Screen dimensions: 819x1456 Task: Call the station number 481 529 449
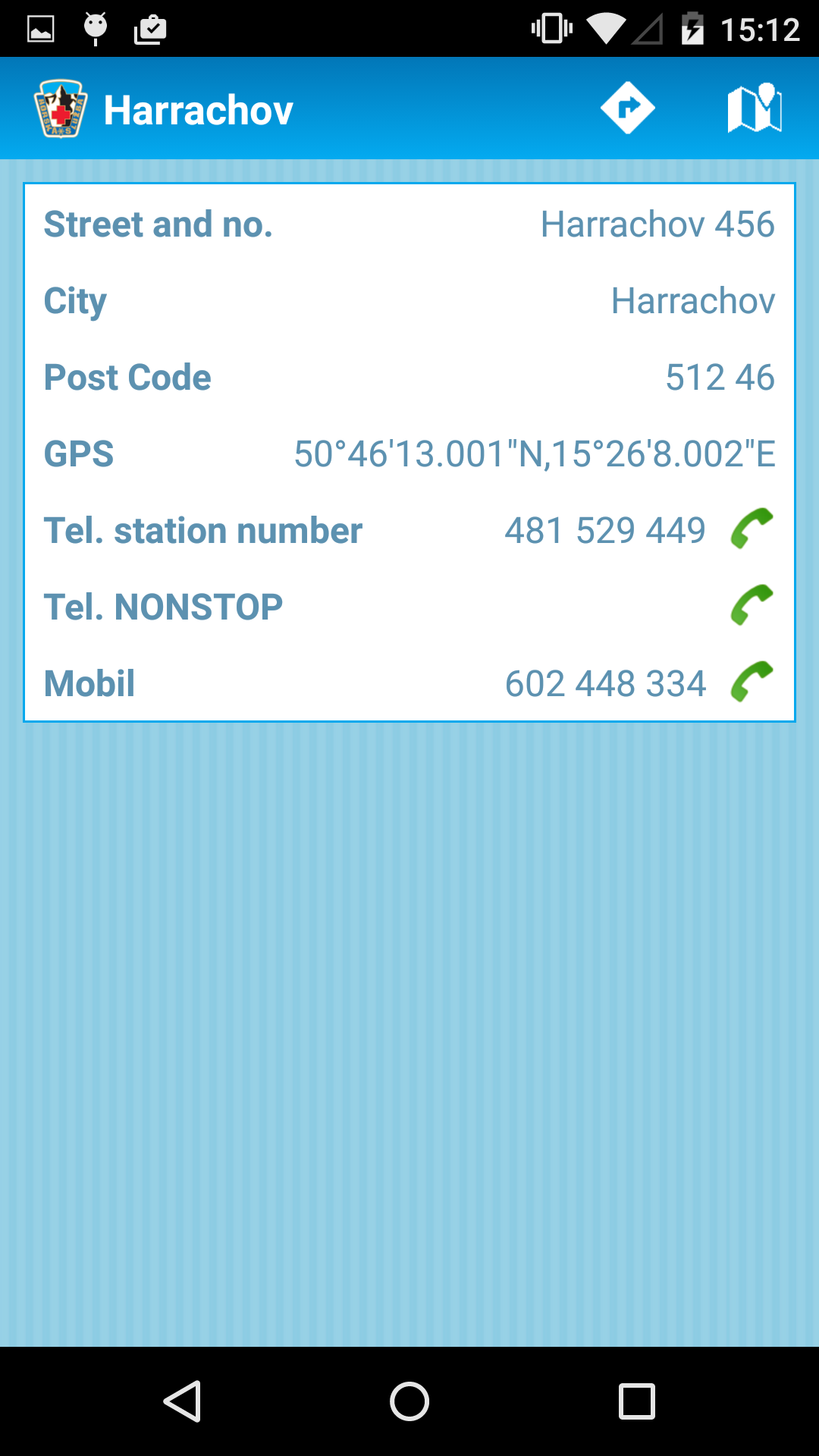click(752, 529)
